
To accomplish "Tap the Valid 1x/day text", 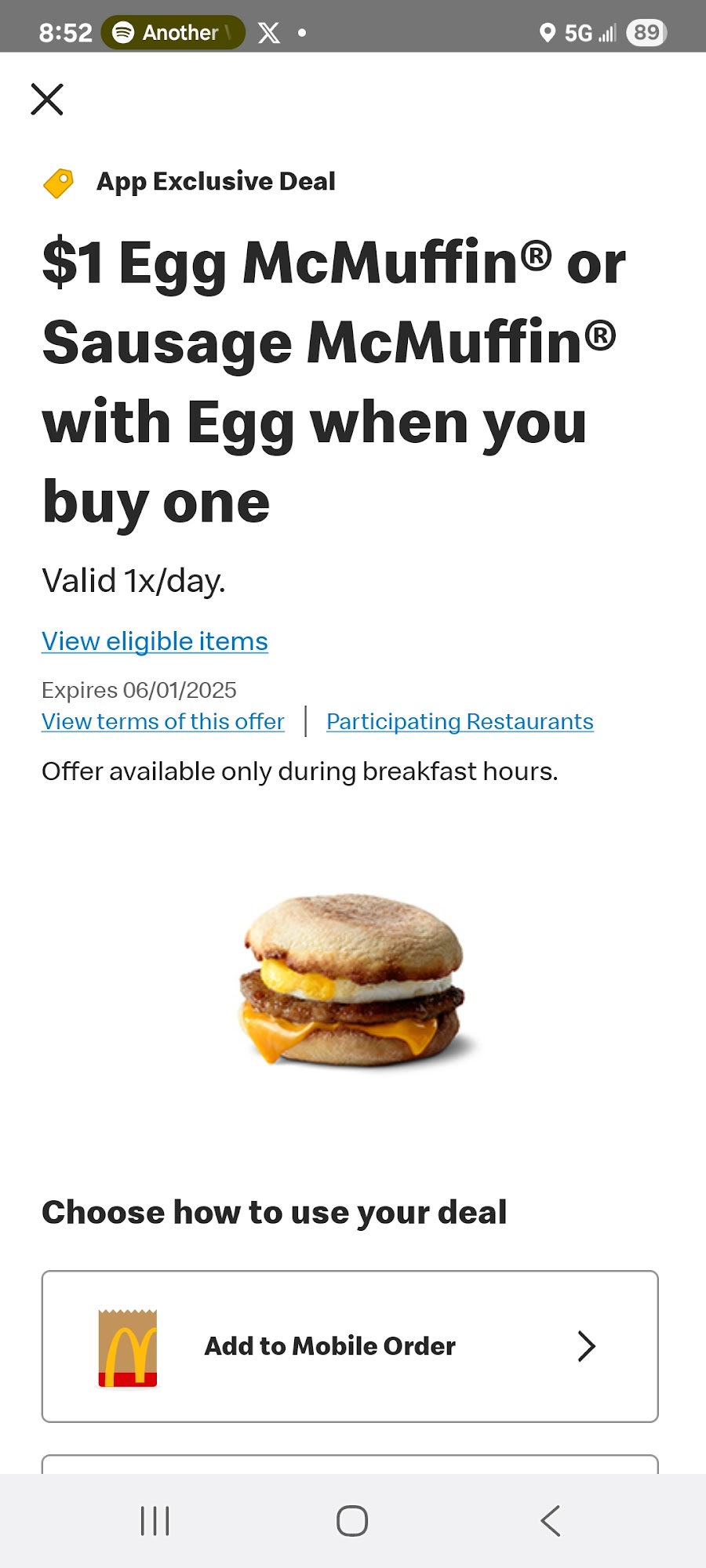I will pos(133,582).
